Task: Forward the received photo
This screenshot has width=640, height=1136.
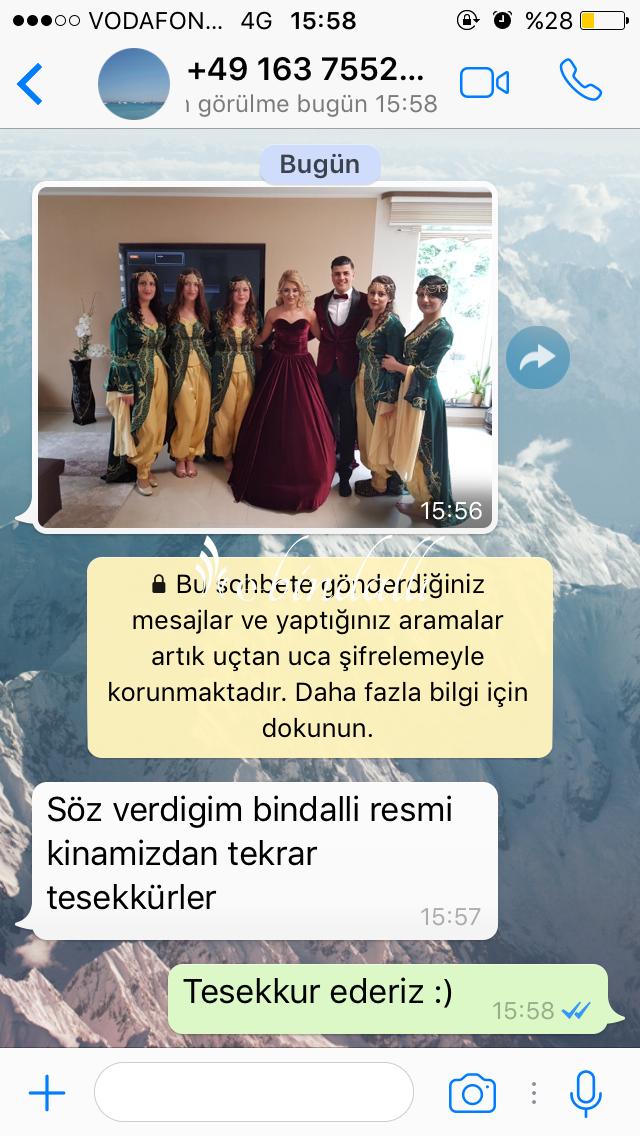Action: click(x=538, y=357)
